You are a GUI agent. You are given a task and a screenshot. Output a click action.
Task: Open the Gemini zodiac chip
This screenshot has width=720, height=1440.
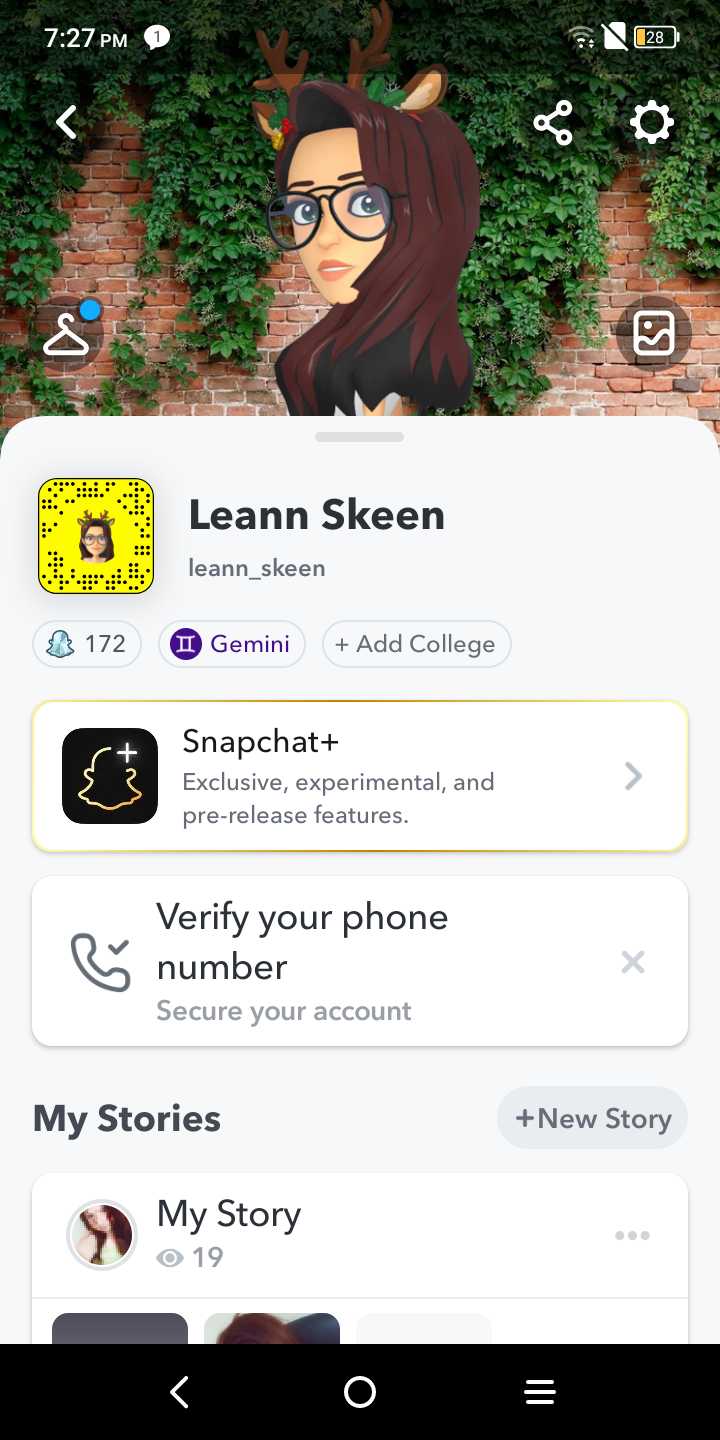coord(232,644)
